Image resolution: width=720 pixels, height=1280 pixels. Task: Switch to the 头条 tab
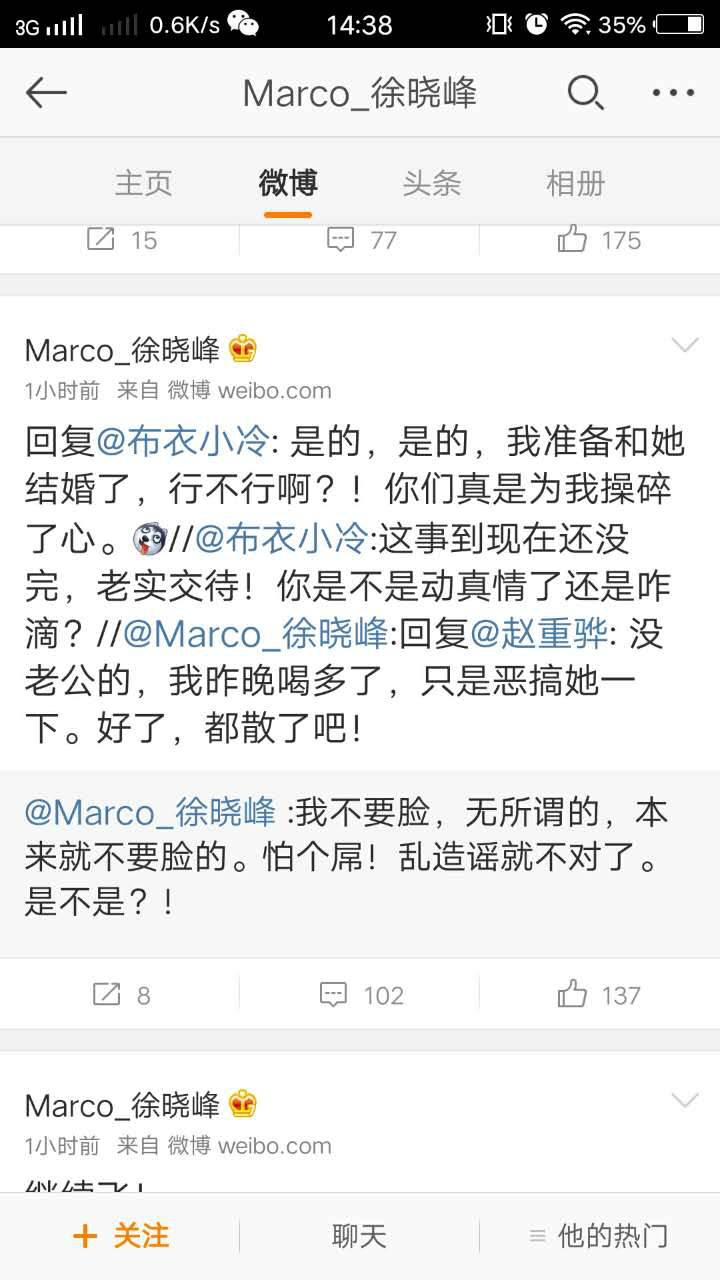(x=432, y=183)
